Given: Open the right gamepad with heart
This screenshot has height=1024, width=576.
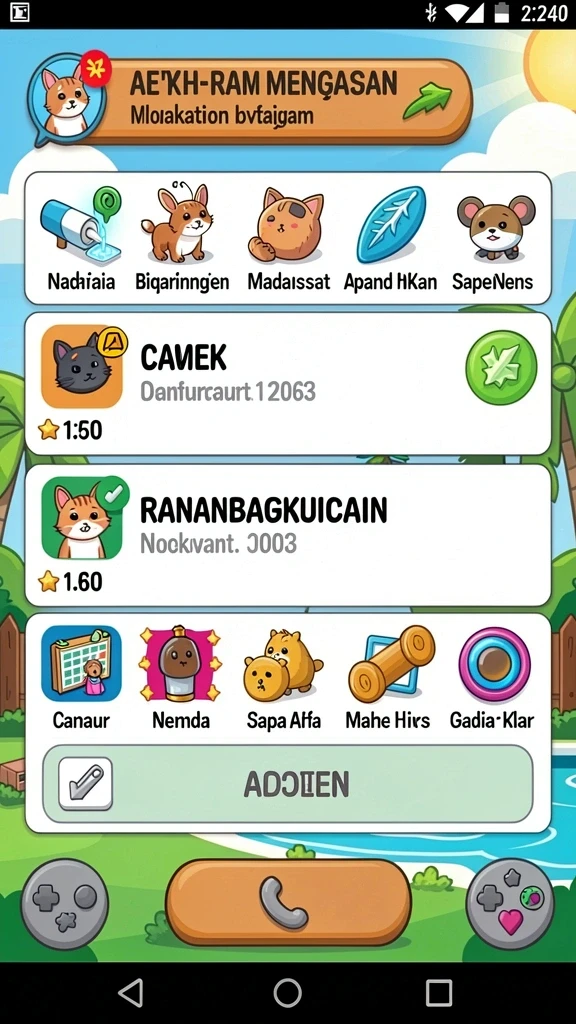Looking at the screenshot, I should [x=510, y=904].
